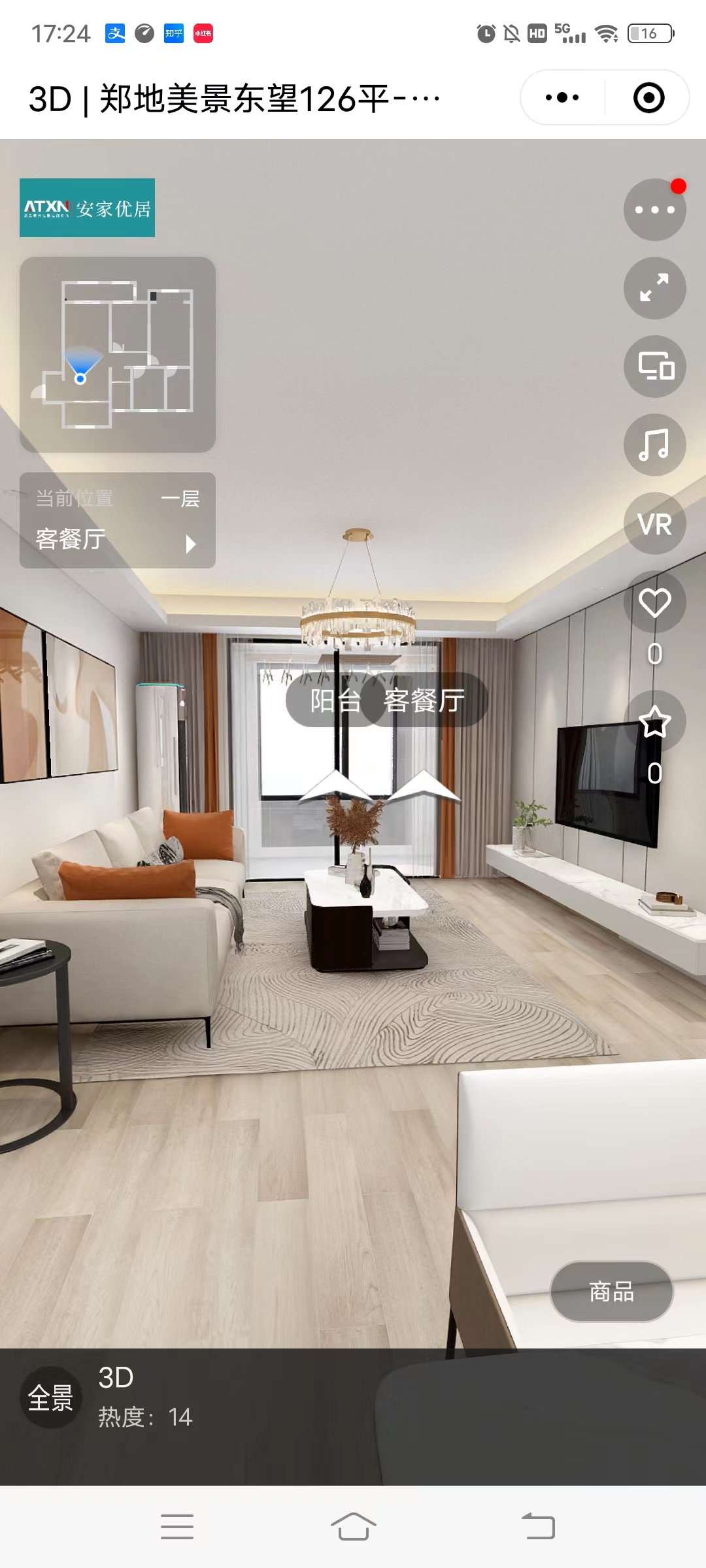706x1568 pixels.
Task: Switch to VR mode
Action: tap(654, 524)
